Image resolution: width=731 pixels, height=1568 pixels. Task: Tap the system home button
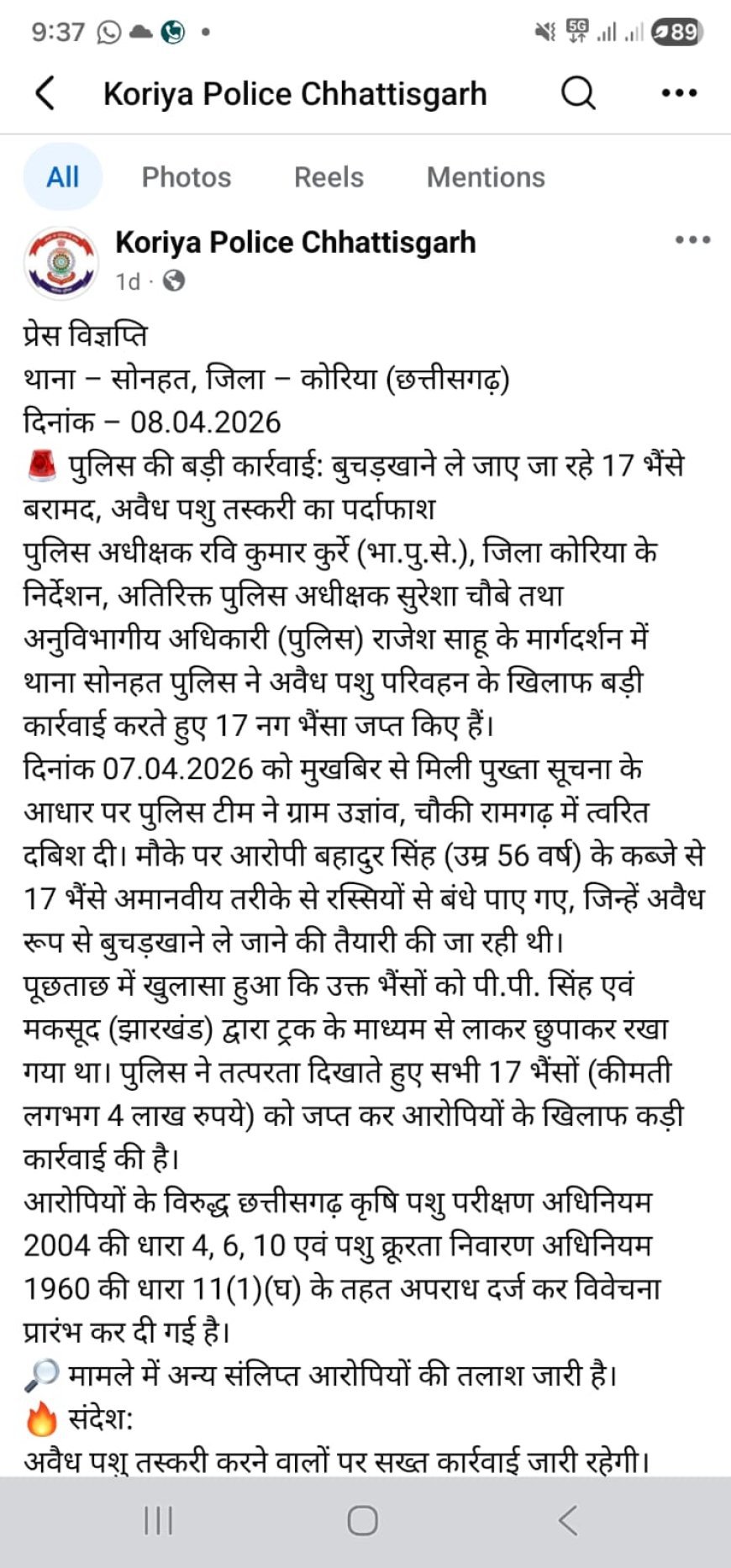pos(362,1520)
